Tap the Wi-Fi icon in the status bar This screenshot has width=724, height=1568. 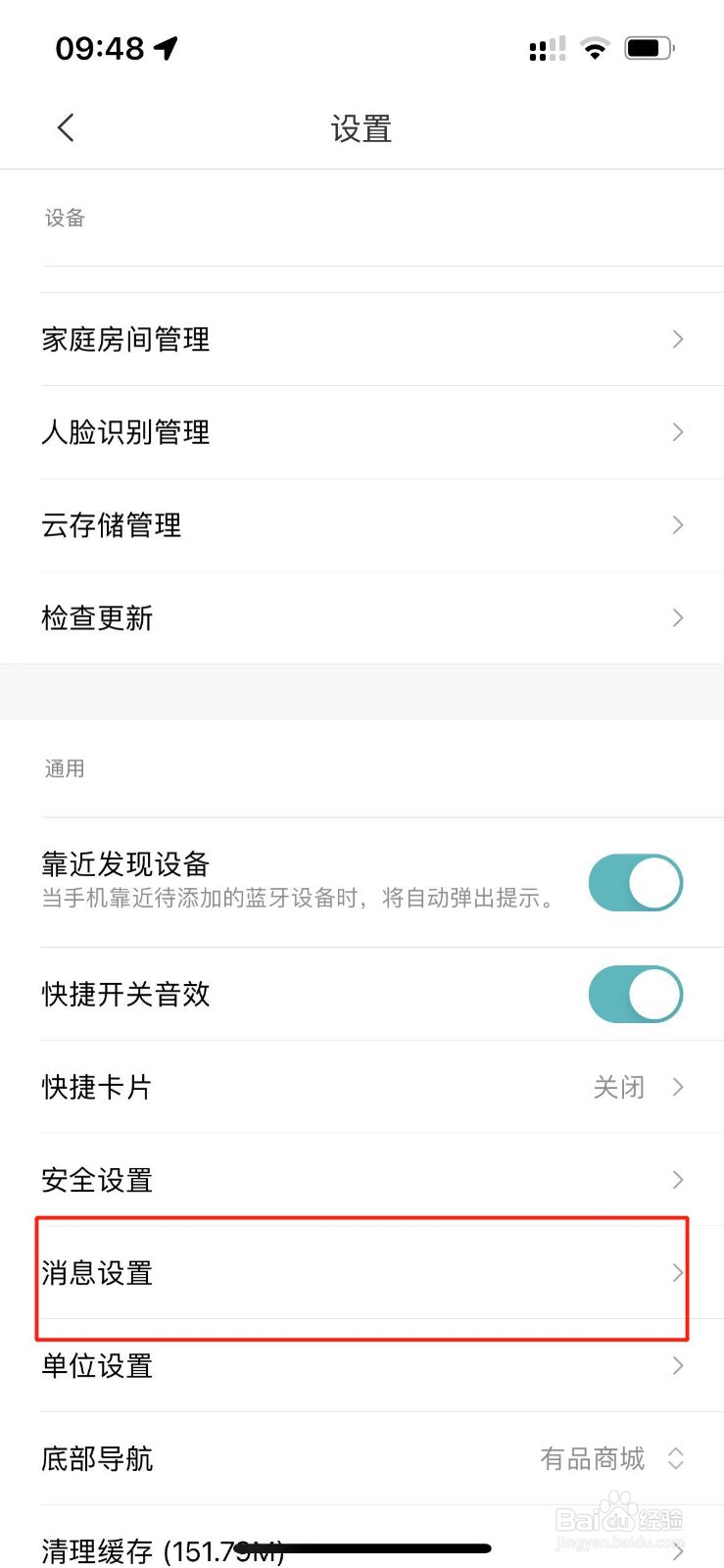[x=594, y=47]
